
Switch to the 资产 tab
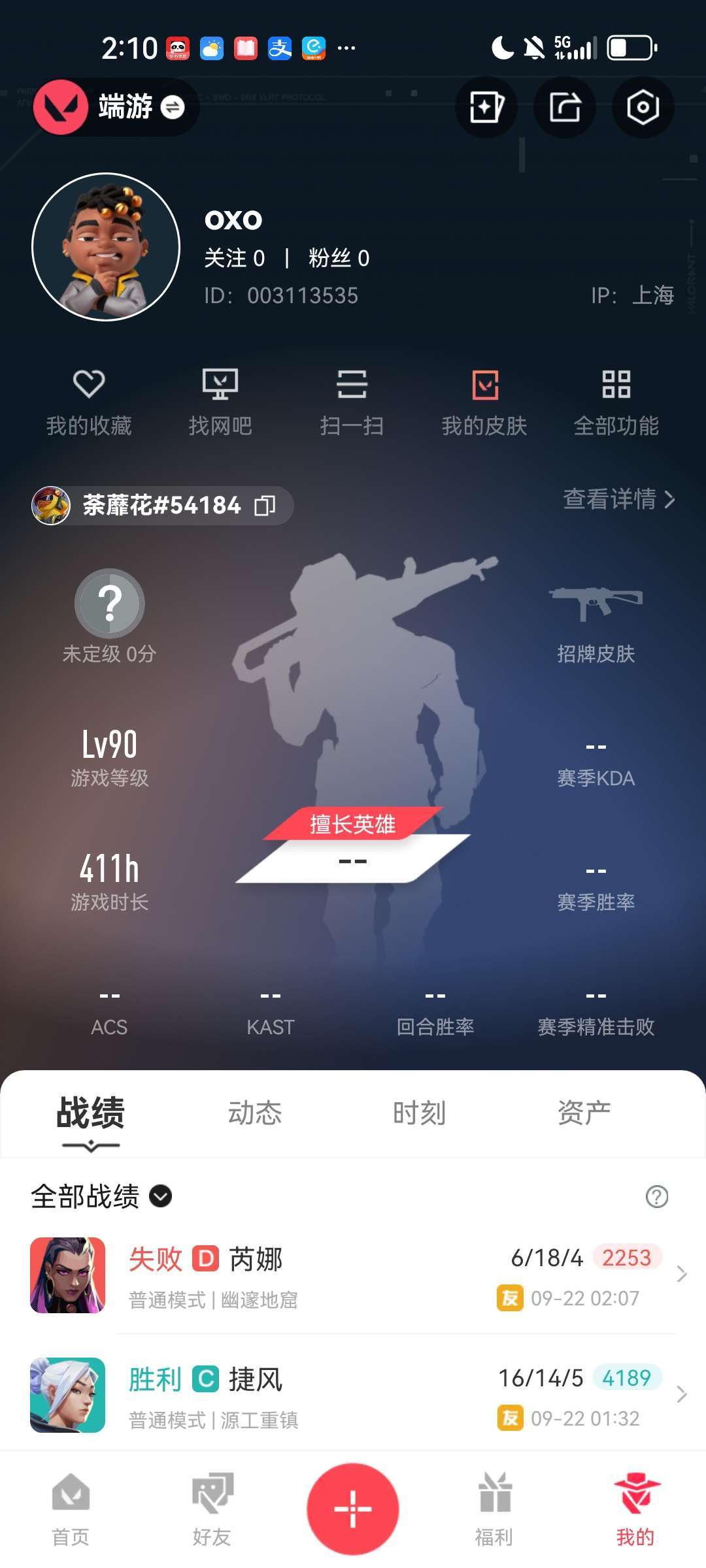point(585,1114)
